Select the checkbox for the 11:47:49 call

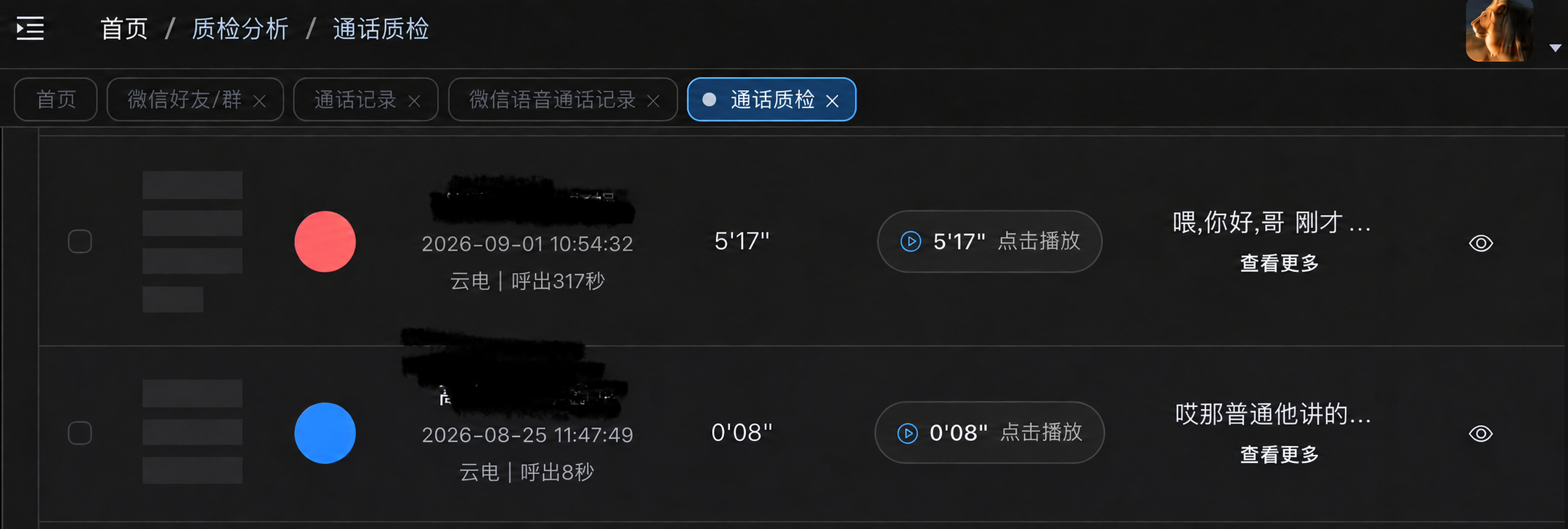click(80, 433)
